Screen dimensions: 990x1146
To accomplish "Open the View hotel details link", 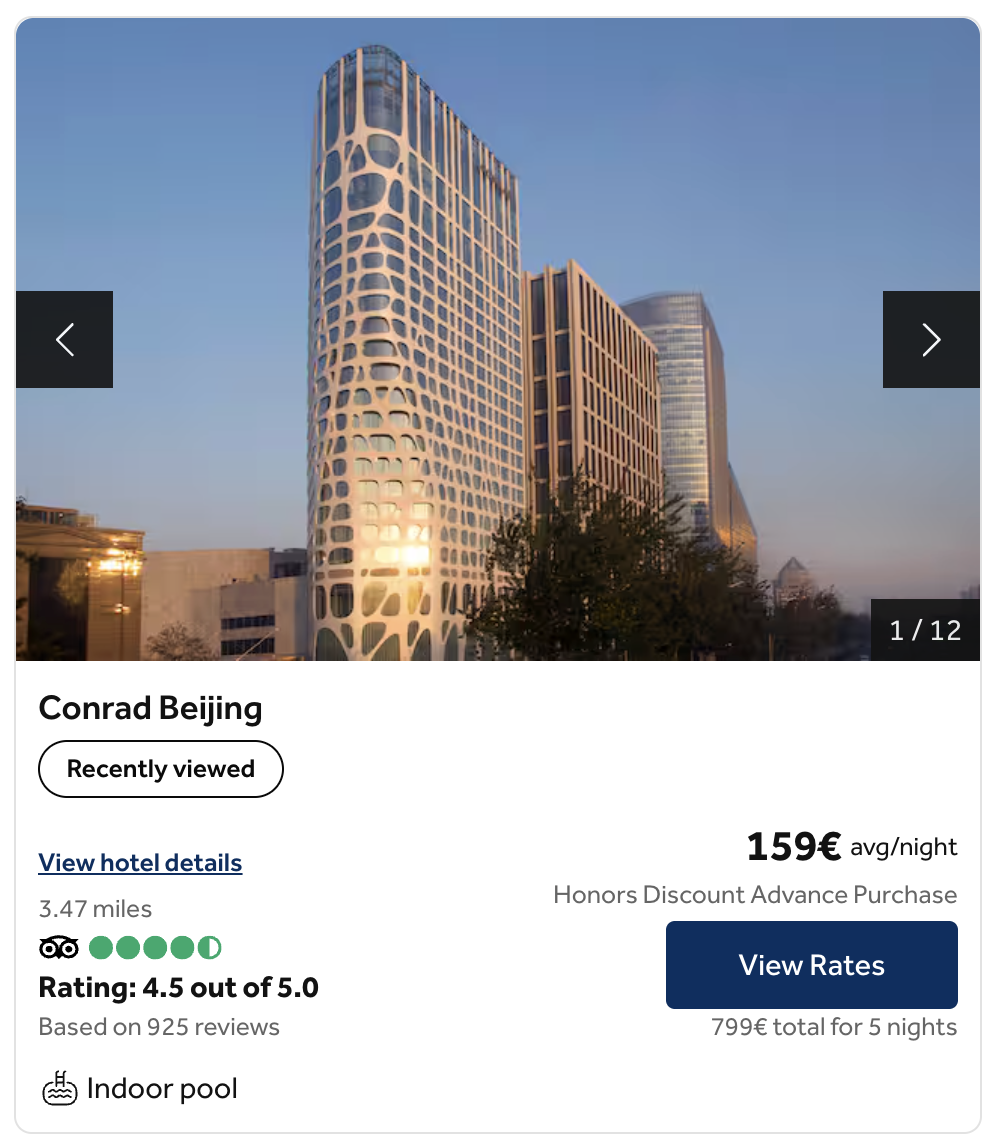I will tap(140, 863).
